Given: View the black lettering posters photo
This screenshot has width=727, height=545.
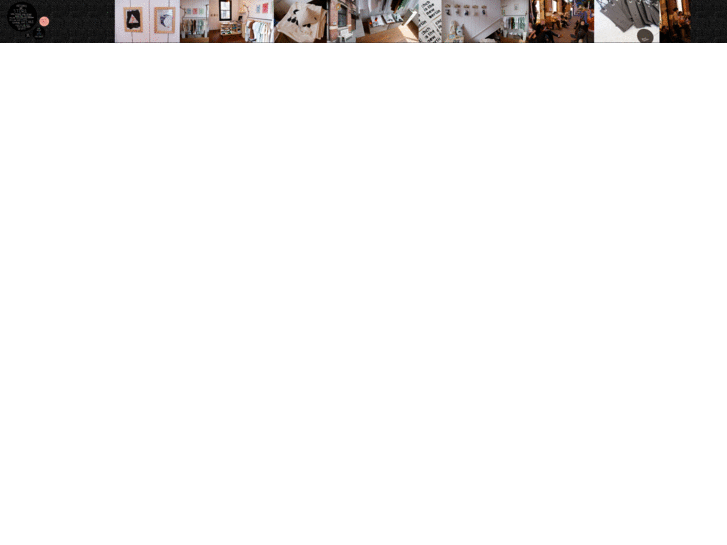Looking at the screenshot, I should point(430,21).
